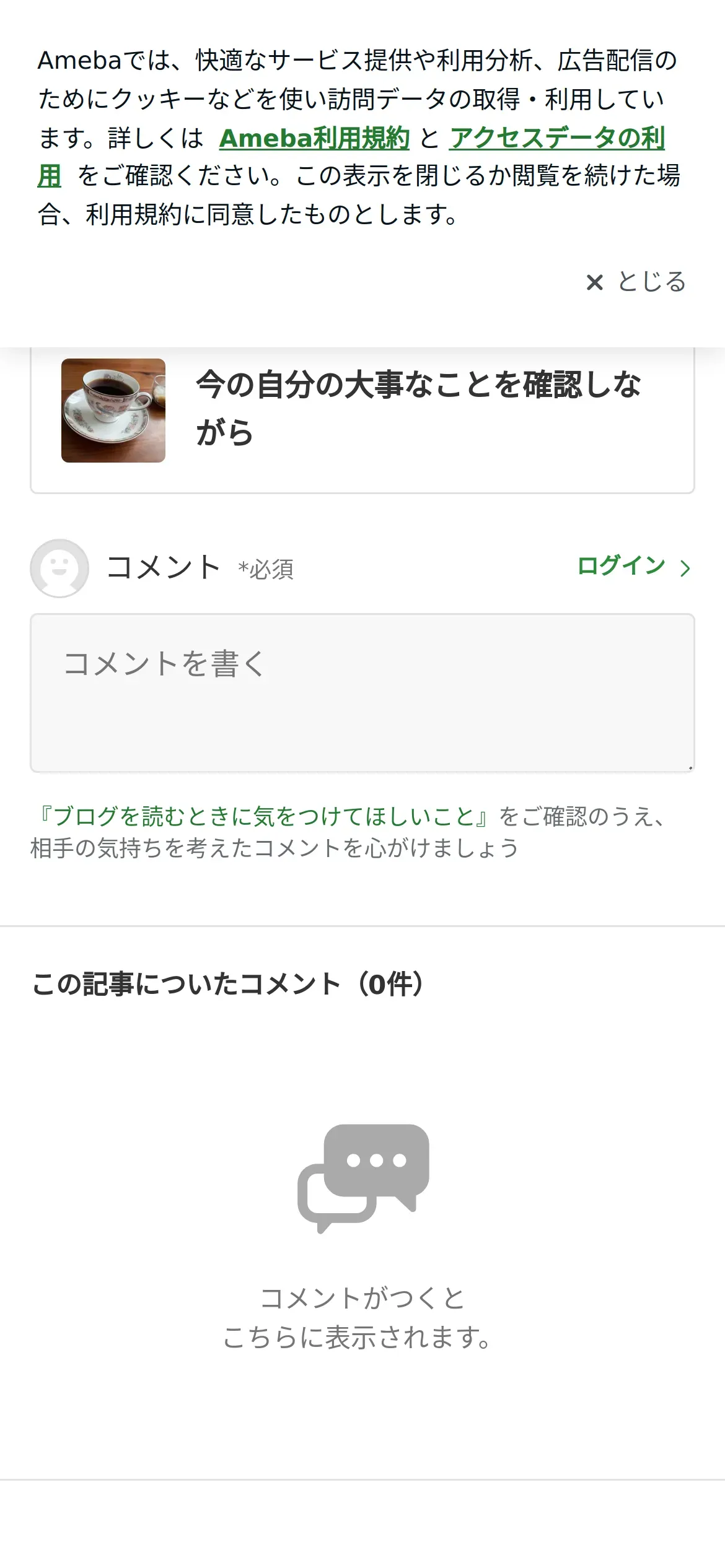725x1568 pixels.
Task: Open the ブログを読むときに気をつけてほしいこと guideline link
Action: click(264, 816)
